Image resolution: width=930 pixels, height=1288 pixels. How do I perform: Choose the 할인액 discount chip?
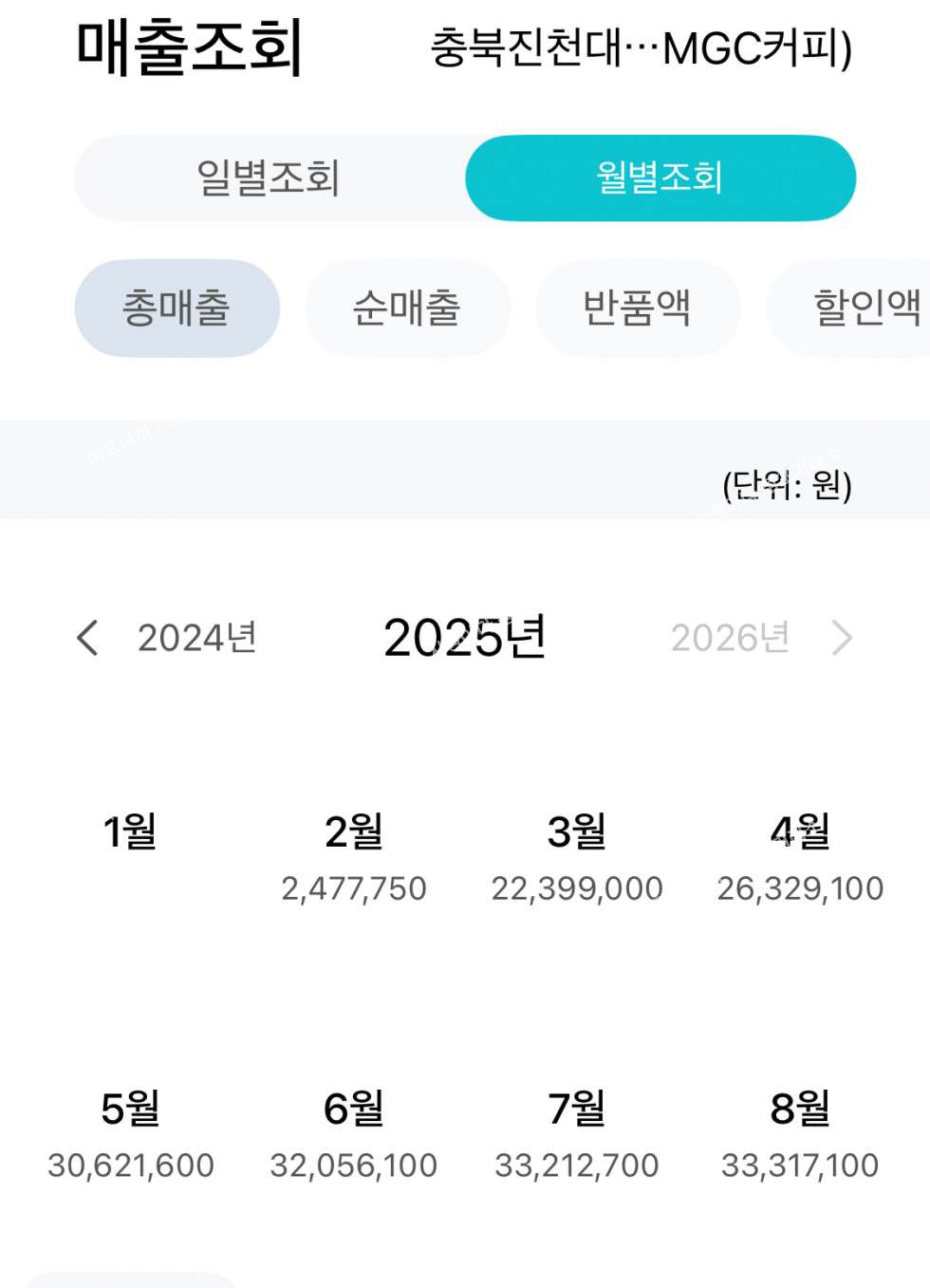[x=865, y=308]
